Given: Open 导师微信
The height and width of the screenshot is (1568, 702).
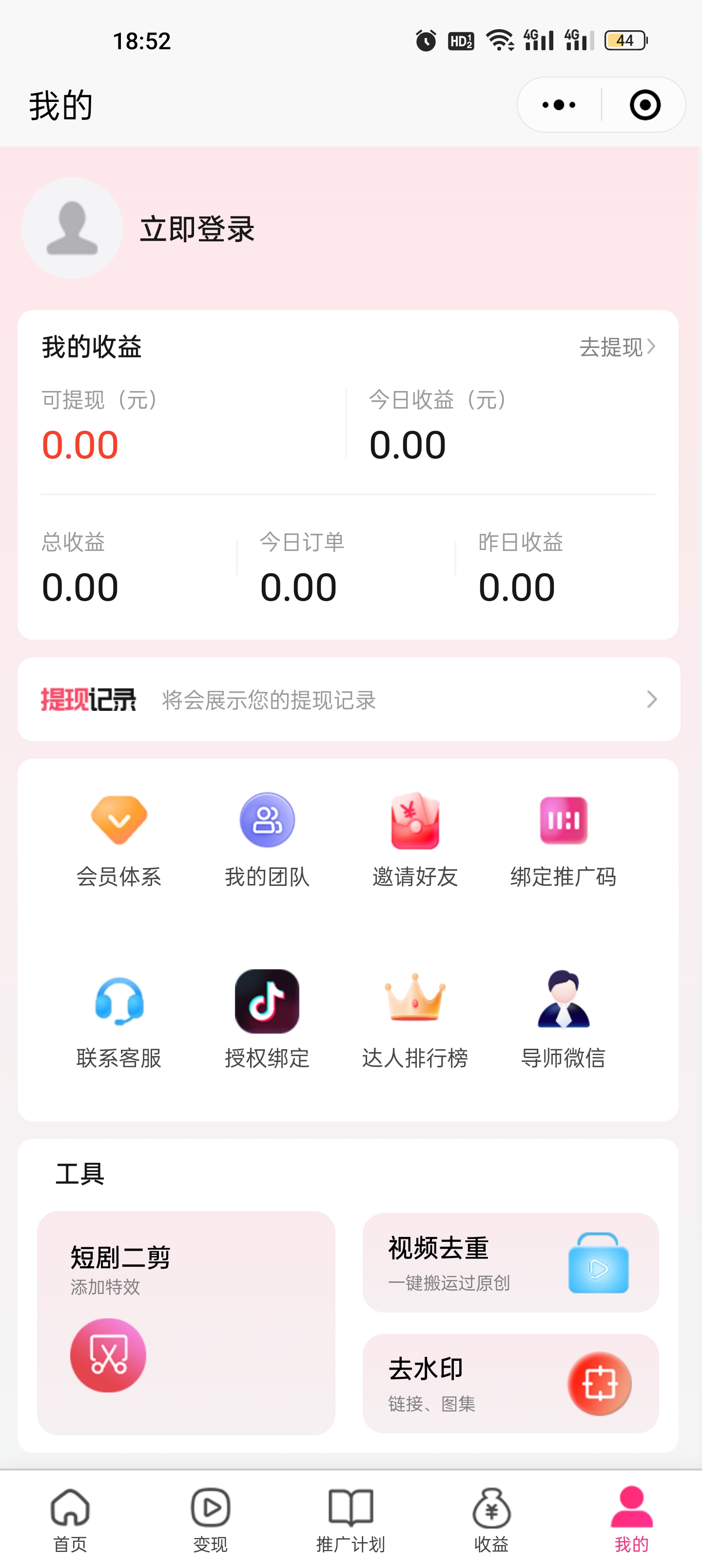Looking at the screenshot, I should coord(563,1020).
